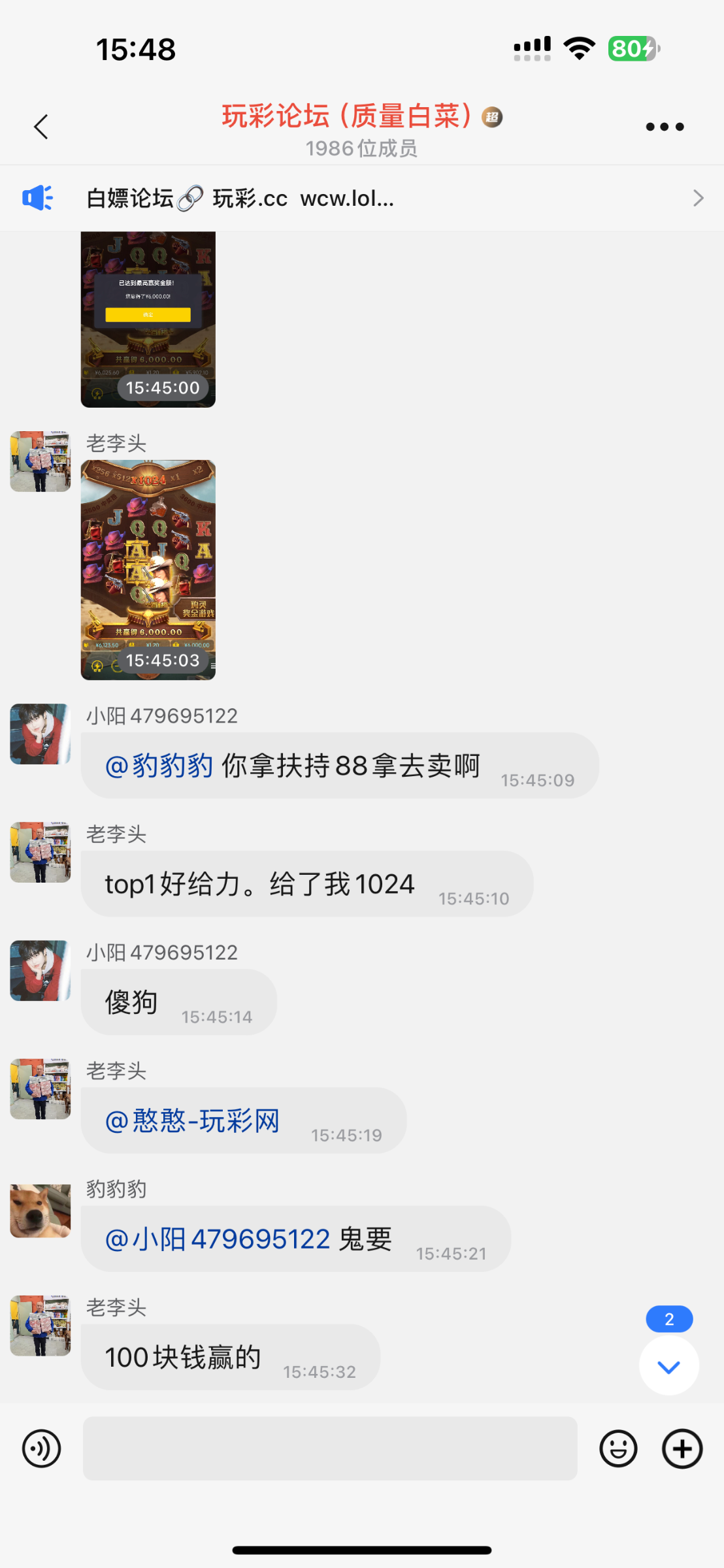The height and width of the screenshot is (1568, 724).
Task: Open the emoji picker
Action: click(x=618, y=1448)
